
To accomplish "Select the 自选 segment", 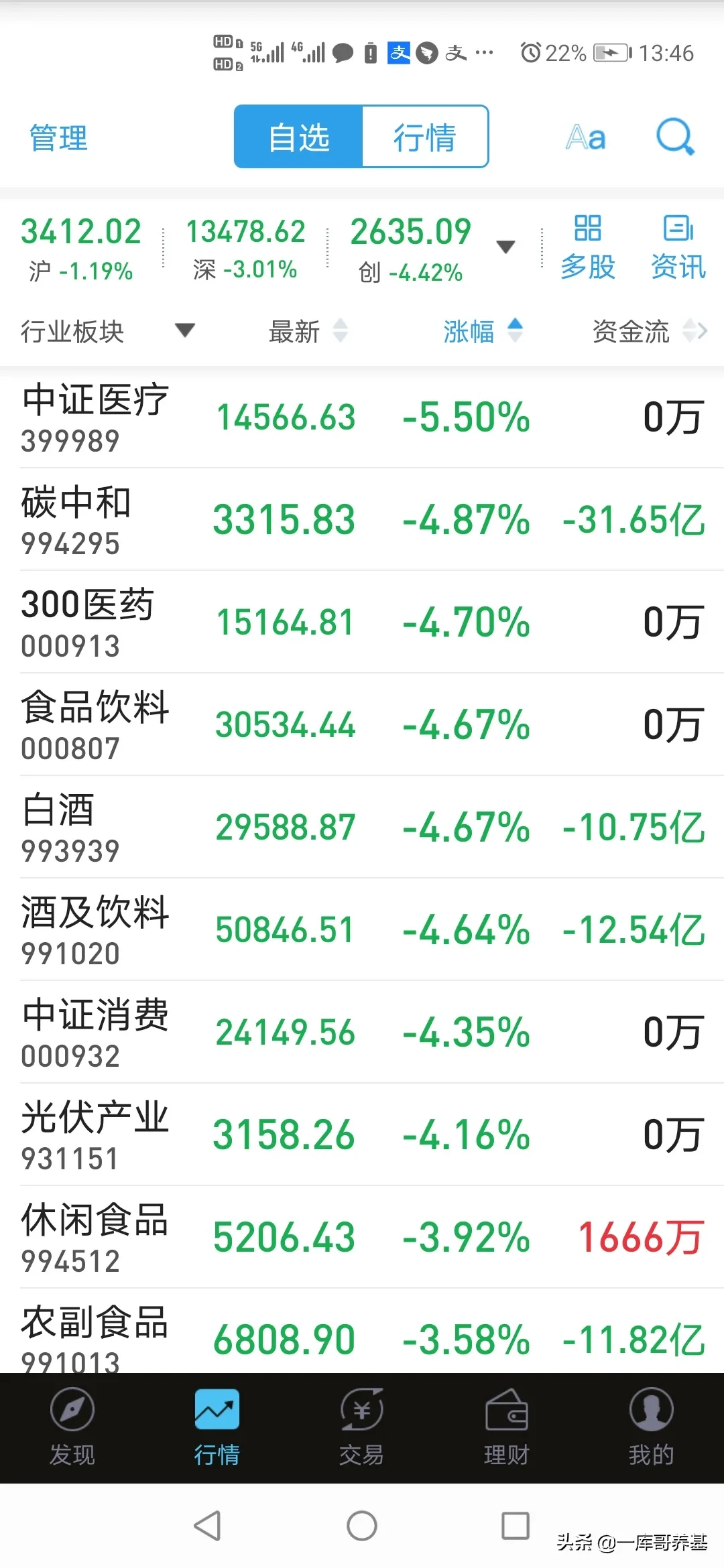I will (x=298, y=137).
